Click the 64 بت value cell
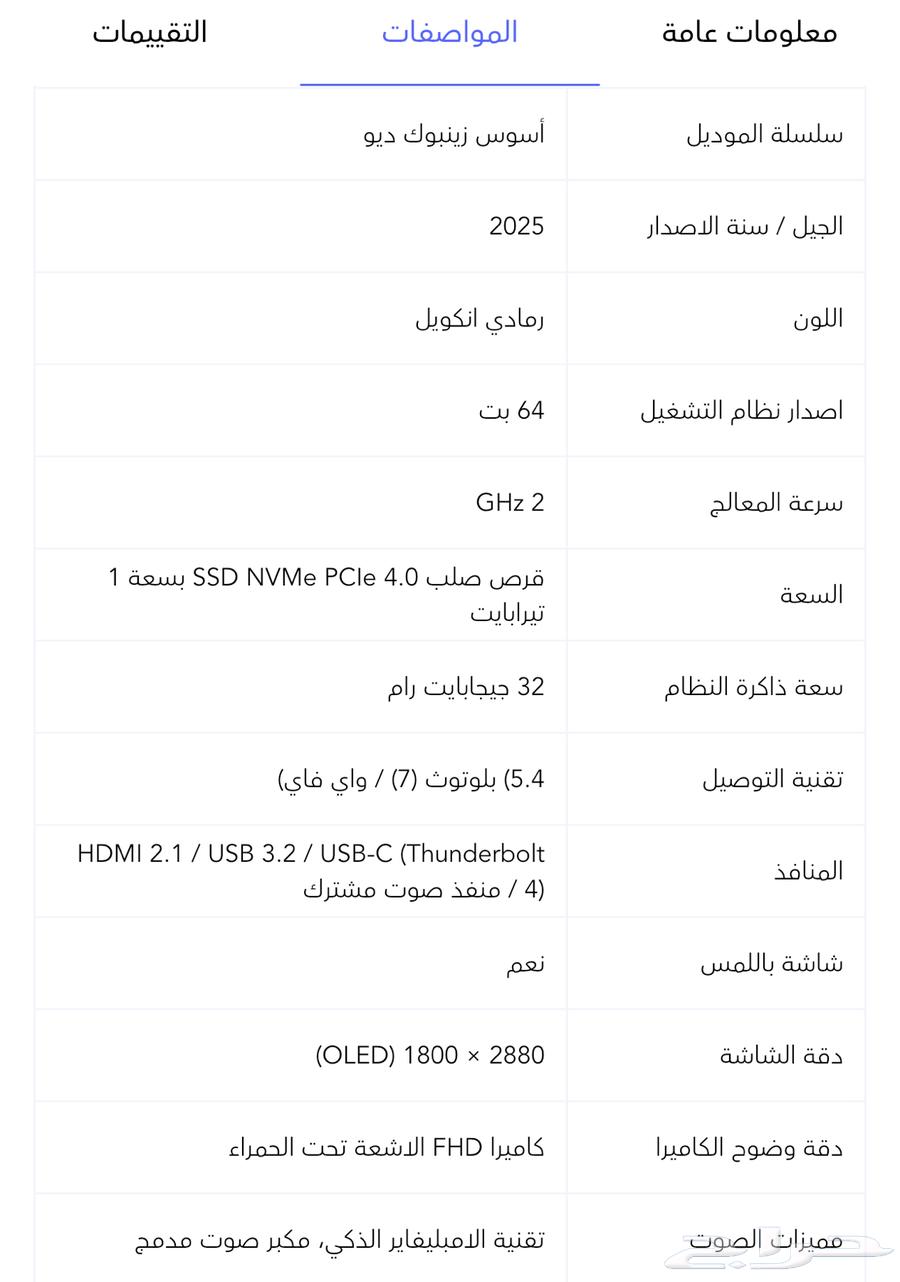900x1282 pixels. [x=510, y=410]
